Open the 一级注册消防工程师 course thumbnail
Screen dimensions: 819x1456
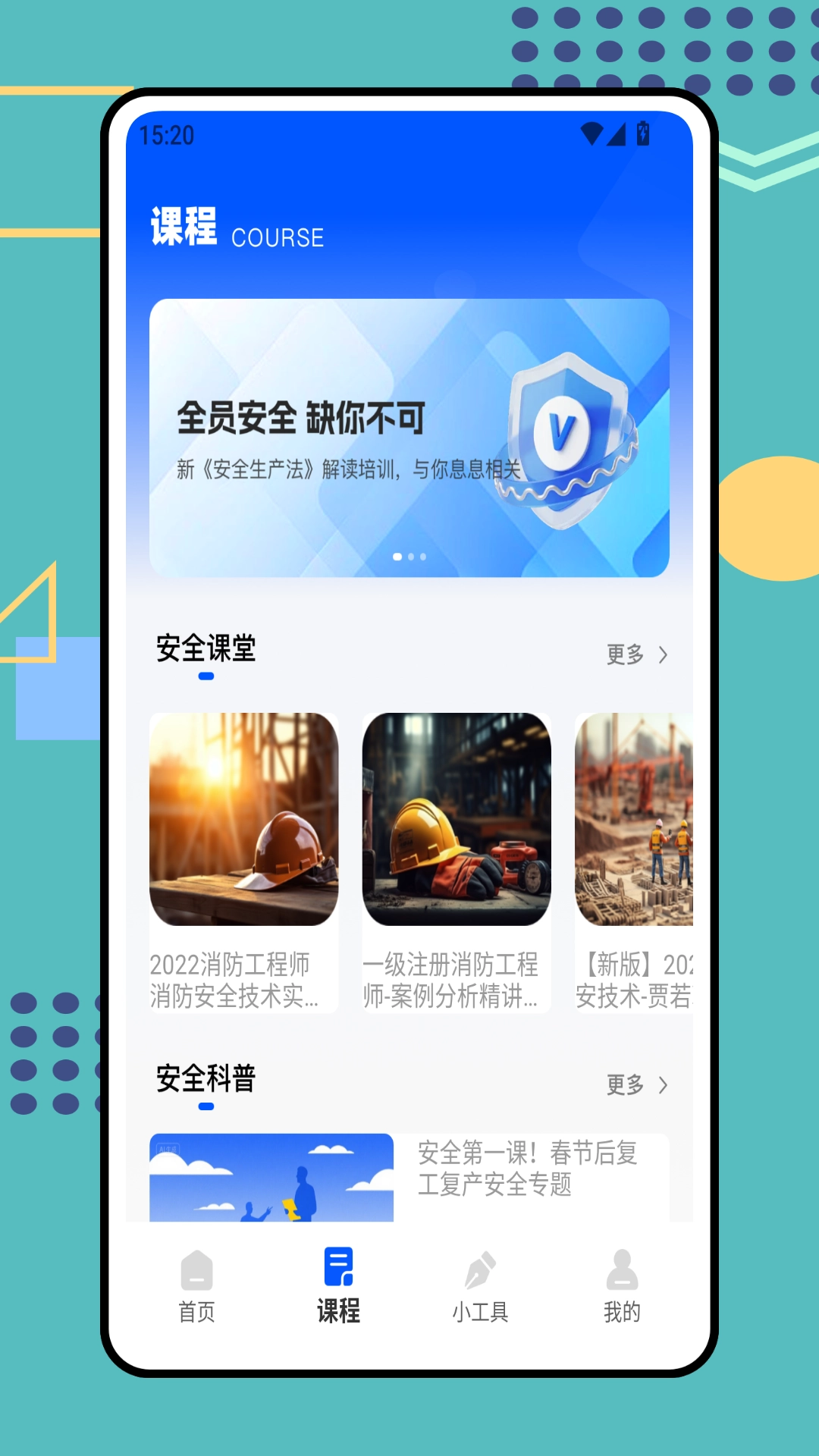point(457,821)
